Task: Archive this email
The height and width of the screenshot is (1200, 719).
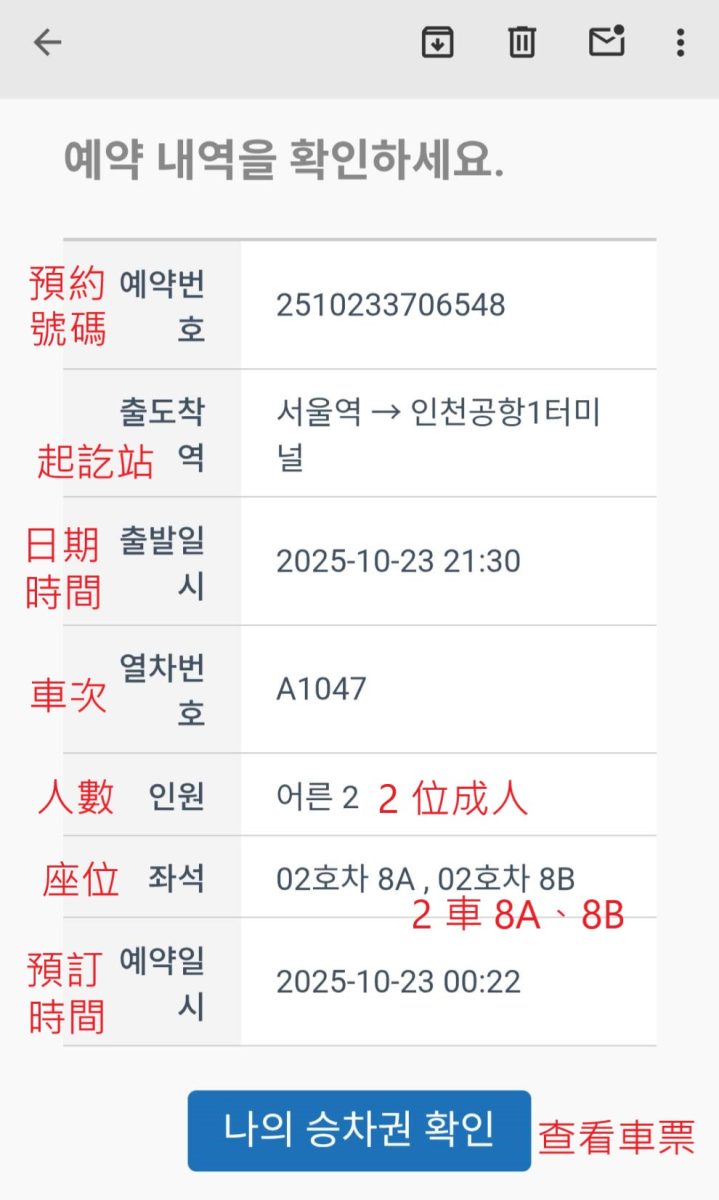Action: click(x=438, y=42)
